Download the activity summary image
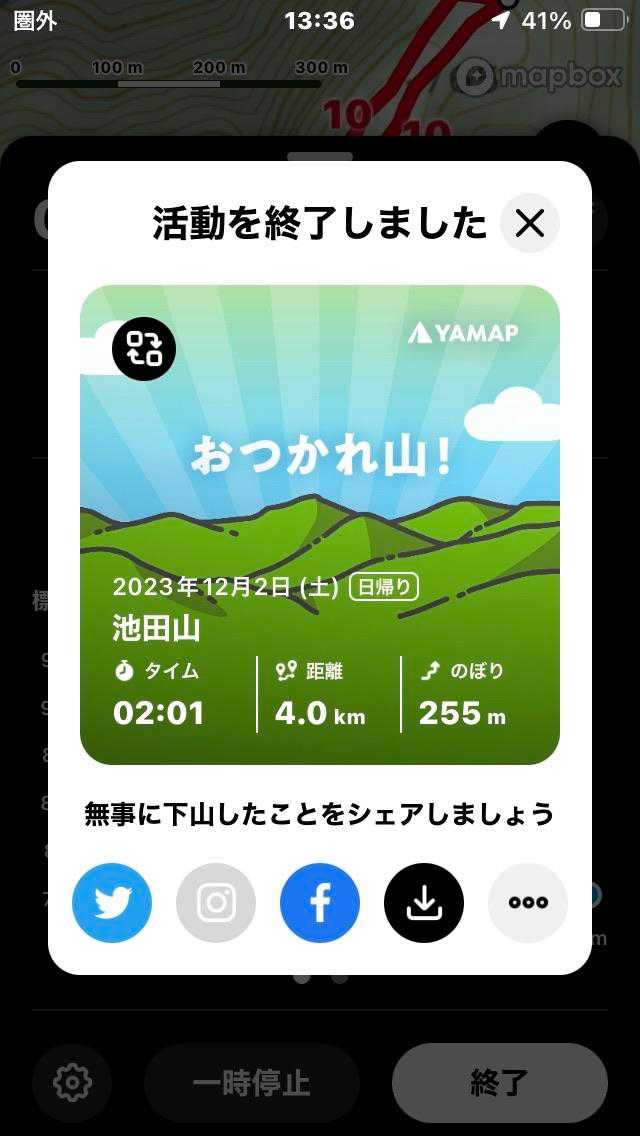Image resolution: width=640 pixels, height=1136 pixels. pyautogui.click(x=424, y=903)
